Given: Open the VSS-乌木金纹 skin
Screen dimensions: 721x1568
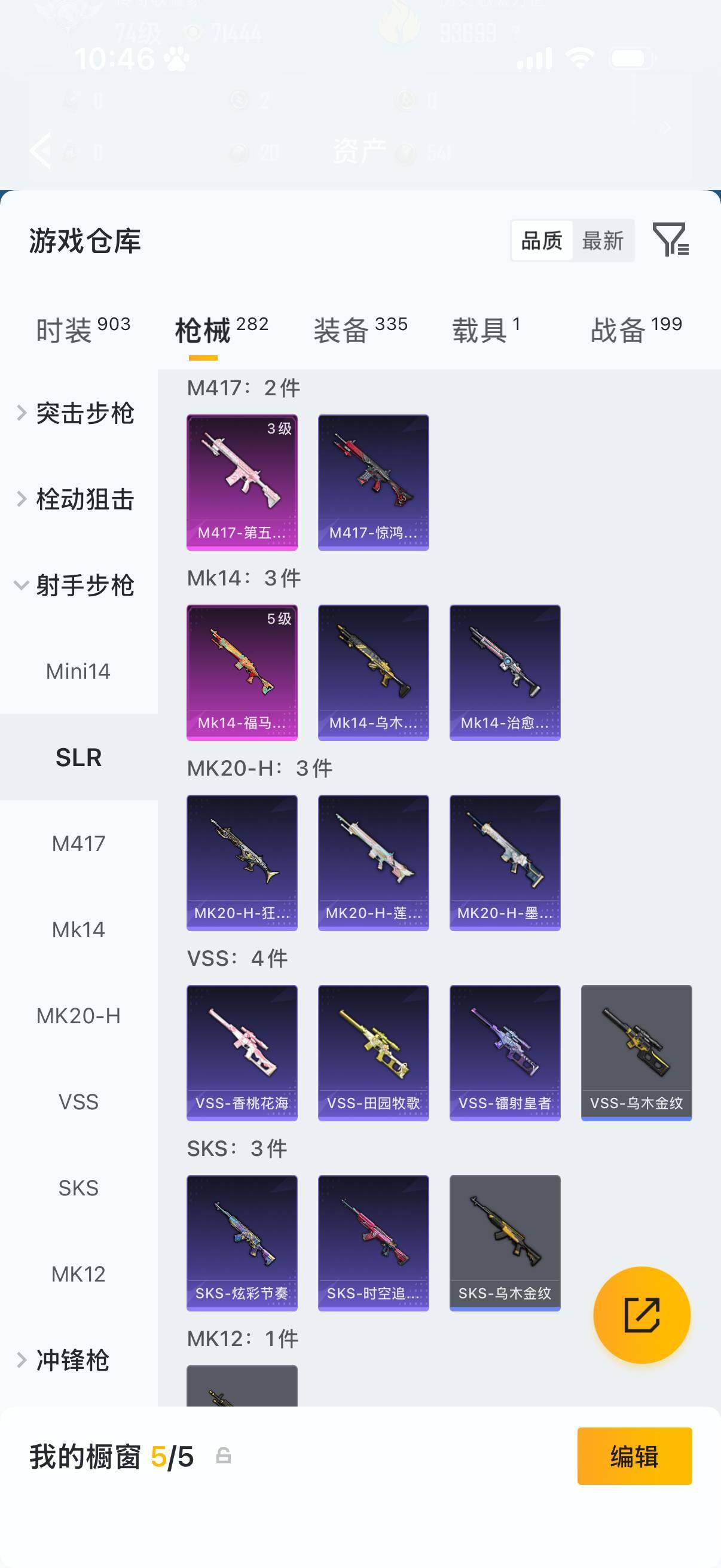Looking at the screenshot, I should tap(637, 1053).
